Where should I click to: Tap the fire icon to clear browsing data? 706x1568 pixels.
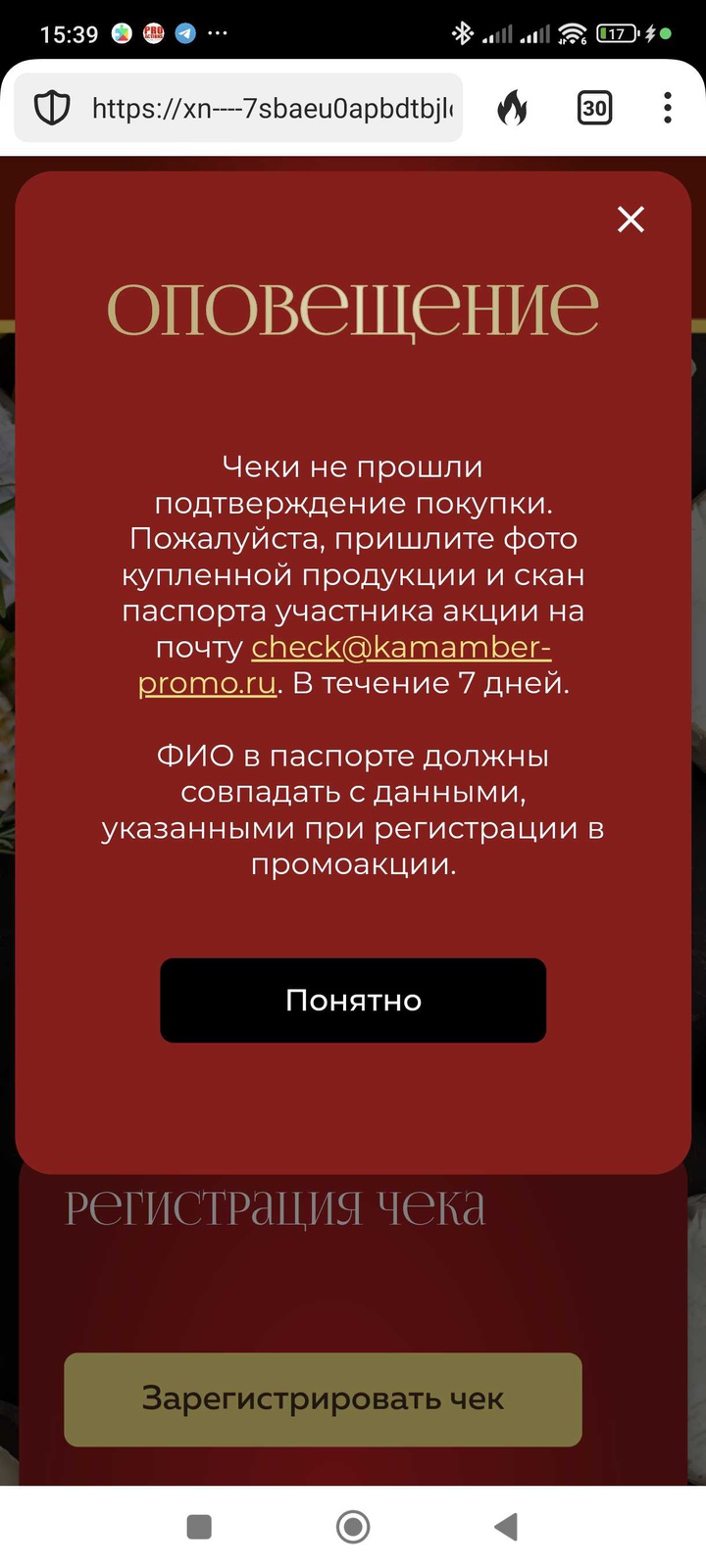(x=512, y=108)
